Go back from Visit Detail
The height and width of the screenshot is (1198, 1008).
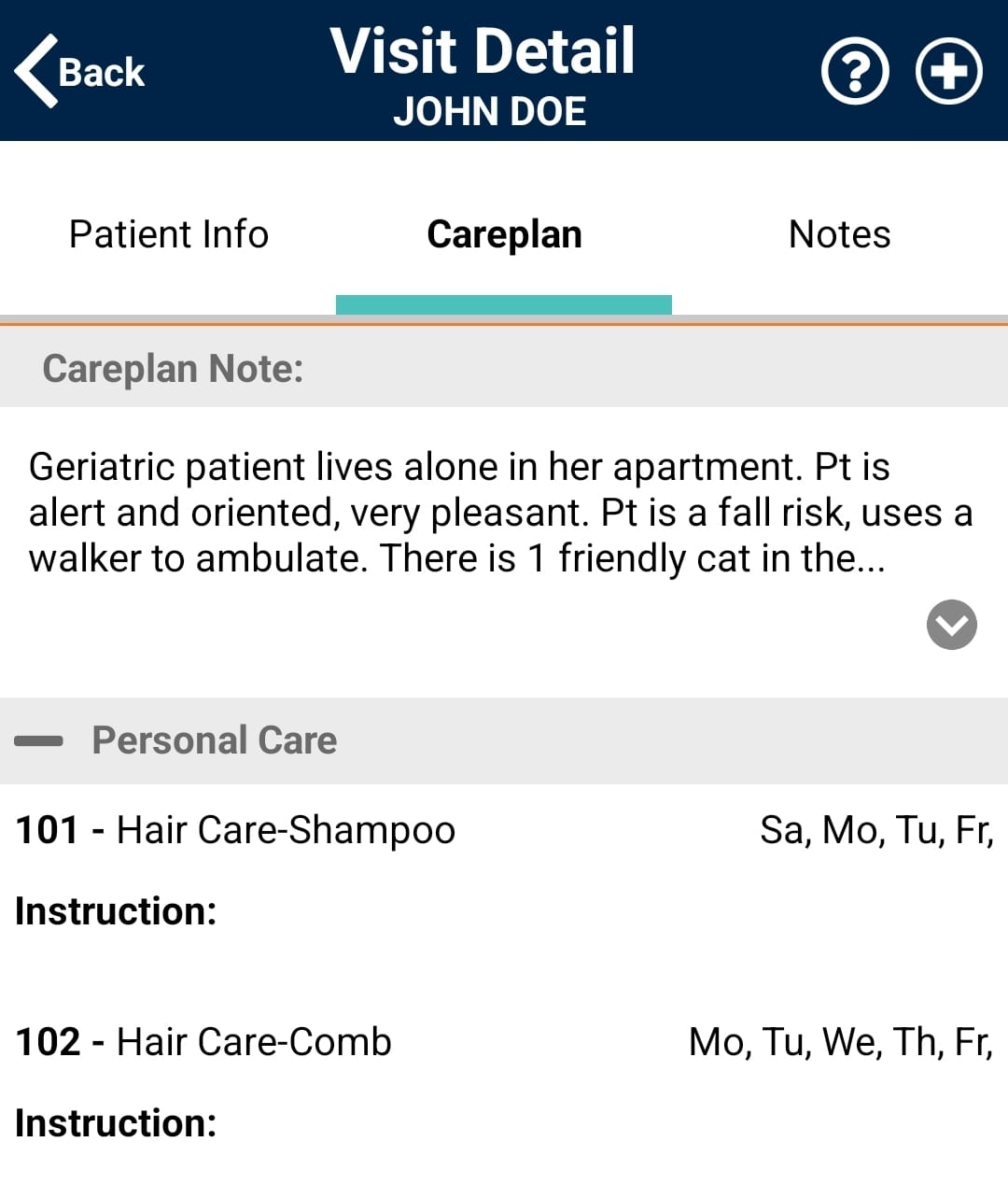79,72
